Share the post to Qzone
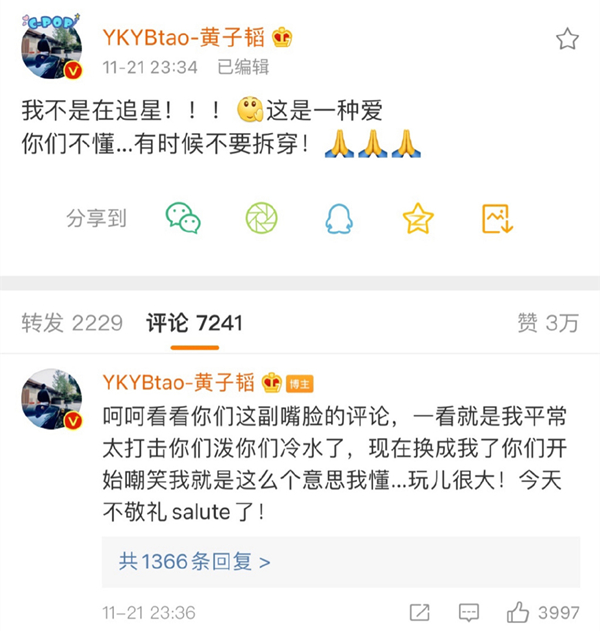Viewport: 600px width, 631px height. click(x=417, y=218)
